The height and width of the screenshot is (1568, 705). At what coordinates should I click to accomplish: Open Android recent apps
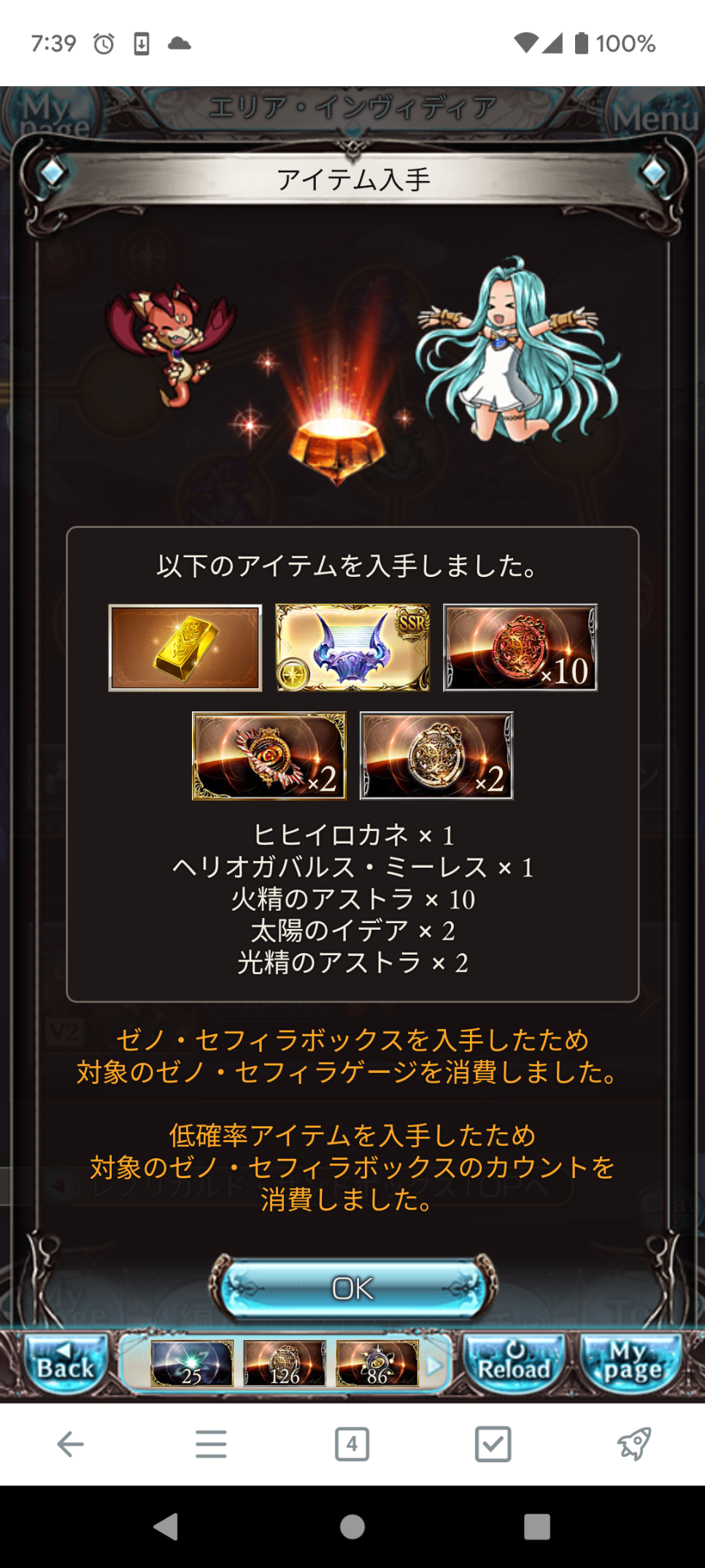point(536,1526)
